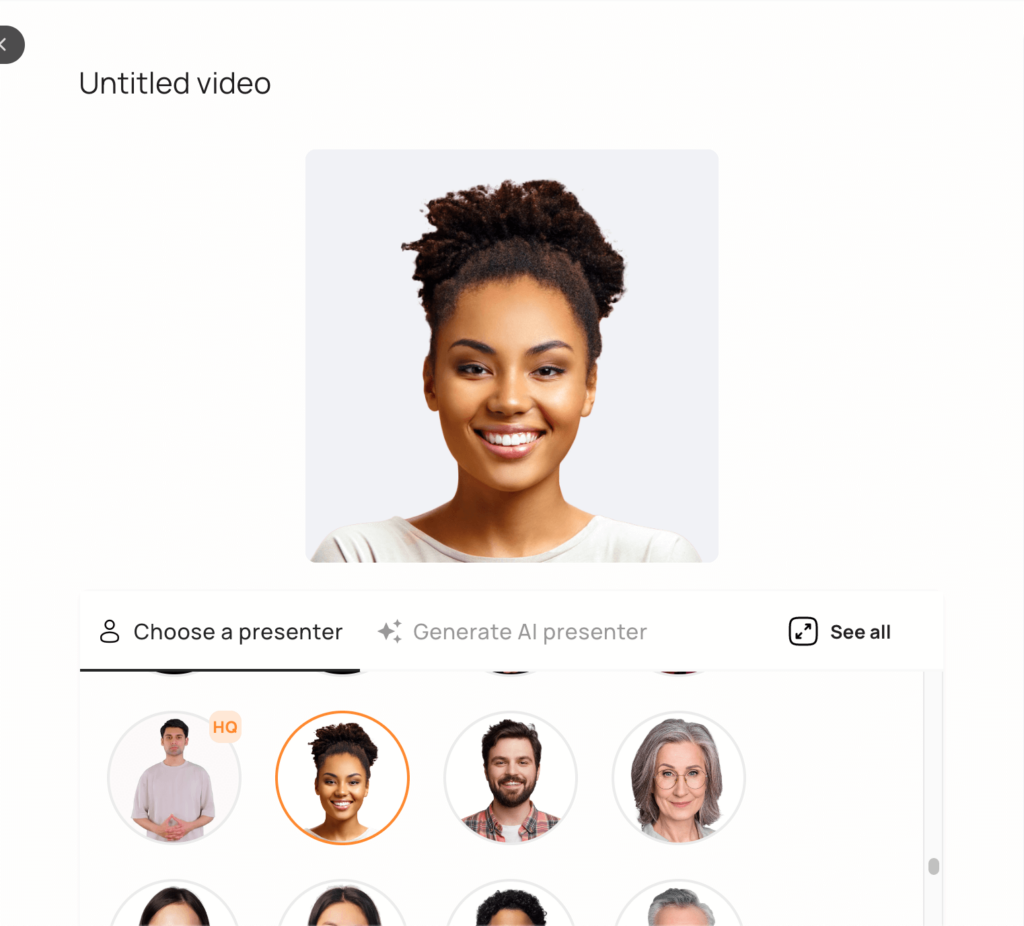Choose the bearded man in plaid shirt

point(510,777)
